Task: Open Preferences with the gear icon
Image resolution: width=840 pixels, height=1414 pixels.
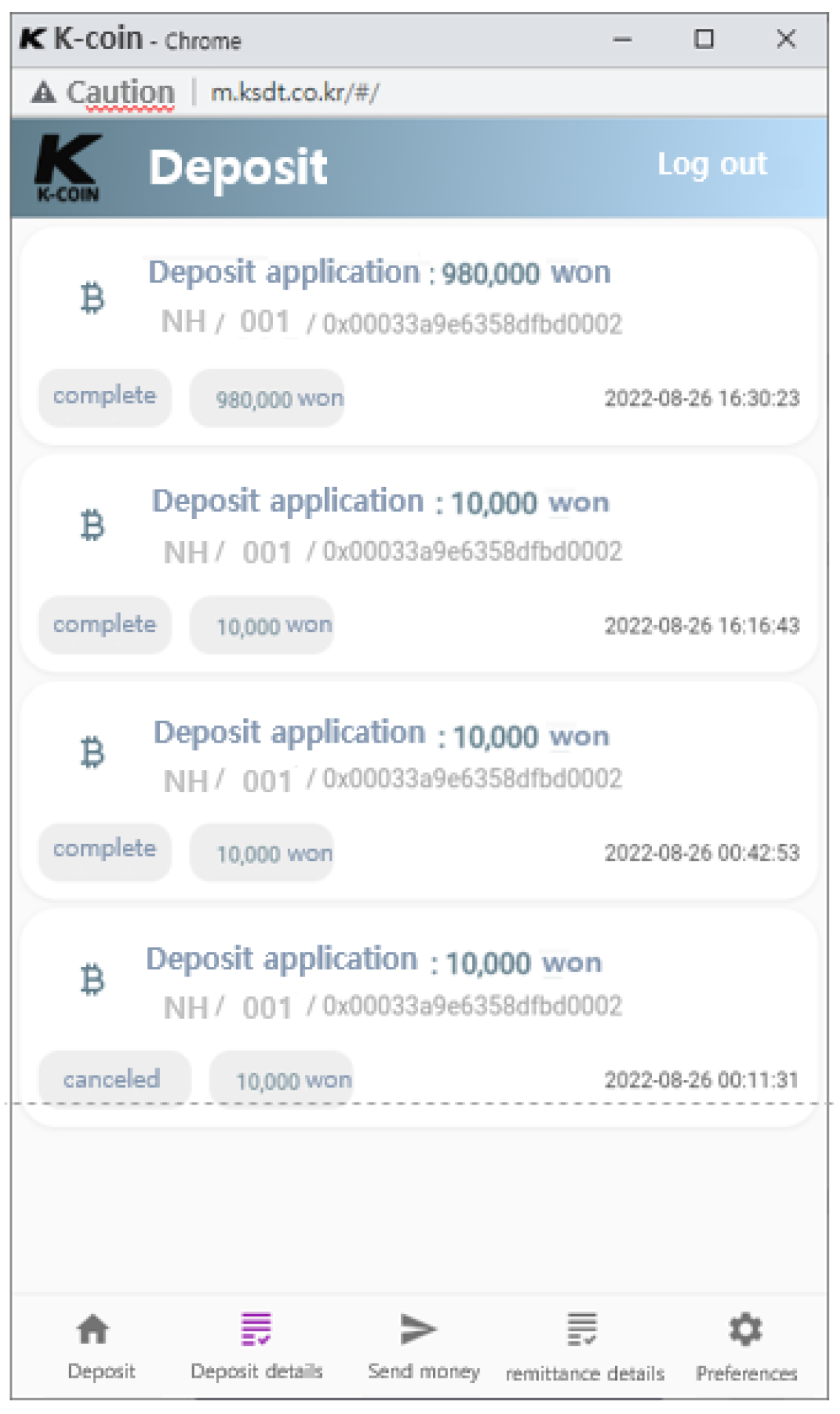Action: tap(746, 1329)
